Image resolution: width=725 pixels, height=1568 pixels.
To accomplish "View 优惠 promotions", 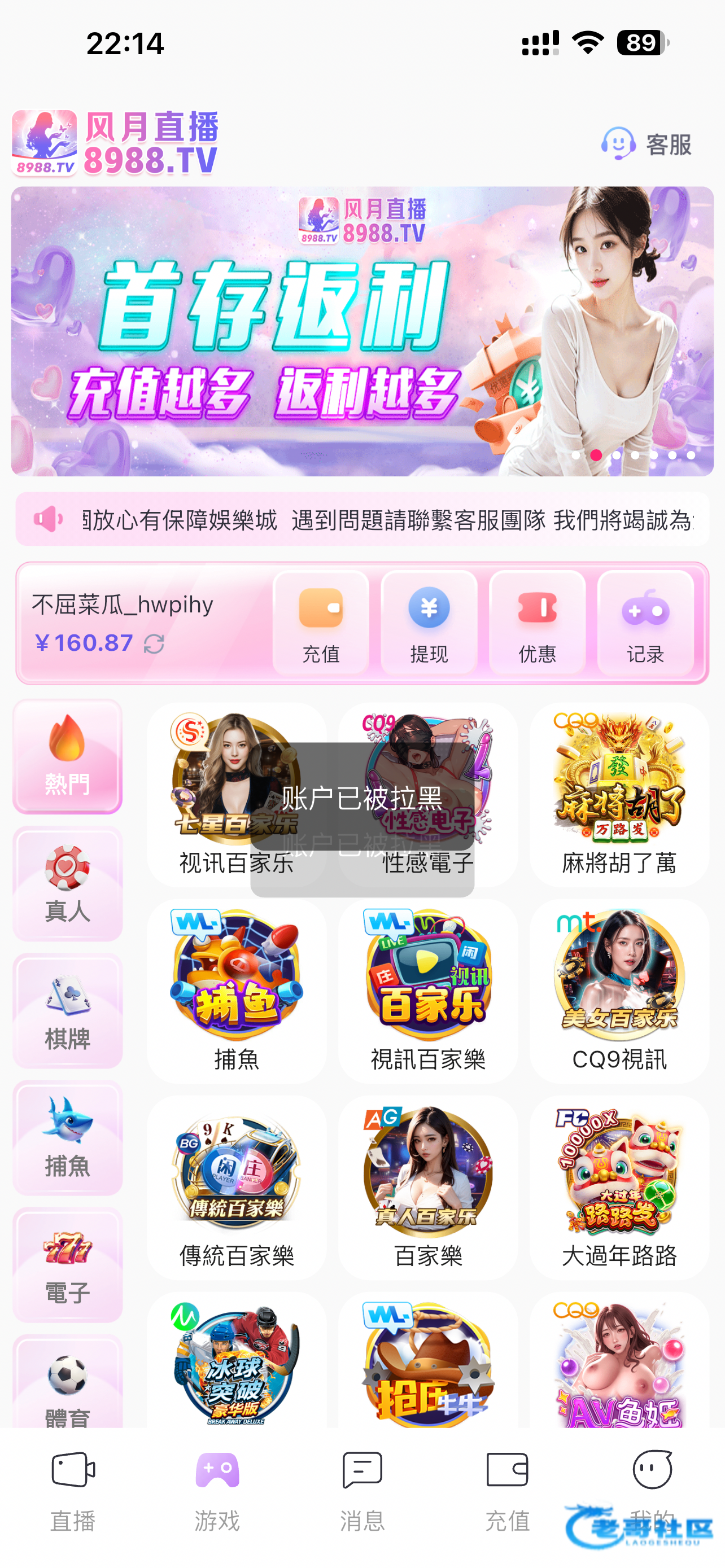I will click(x=537, y=623).
